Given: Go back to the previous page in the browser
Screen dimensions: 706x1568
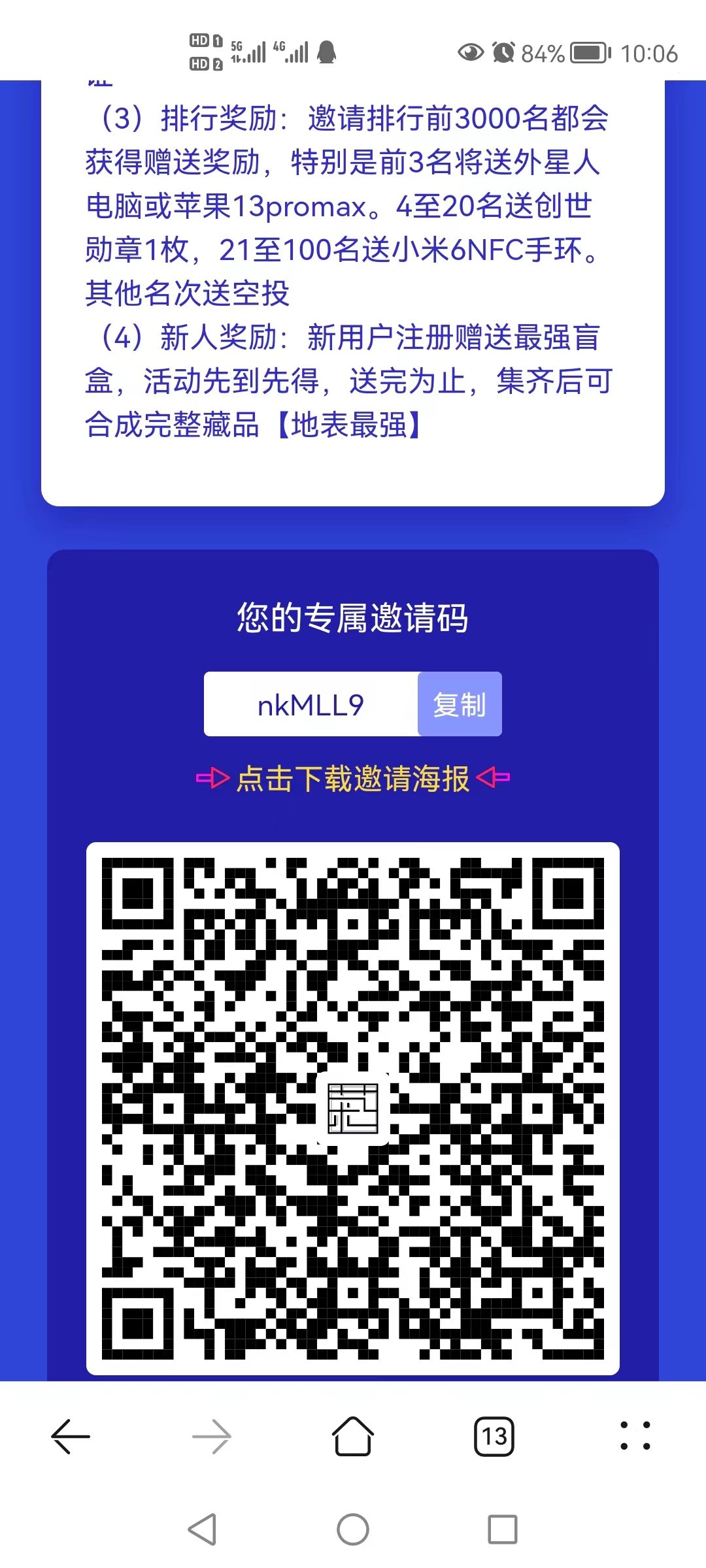Looking at the screenshot, I should click(71, 1436).
